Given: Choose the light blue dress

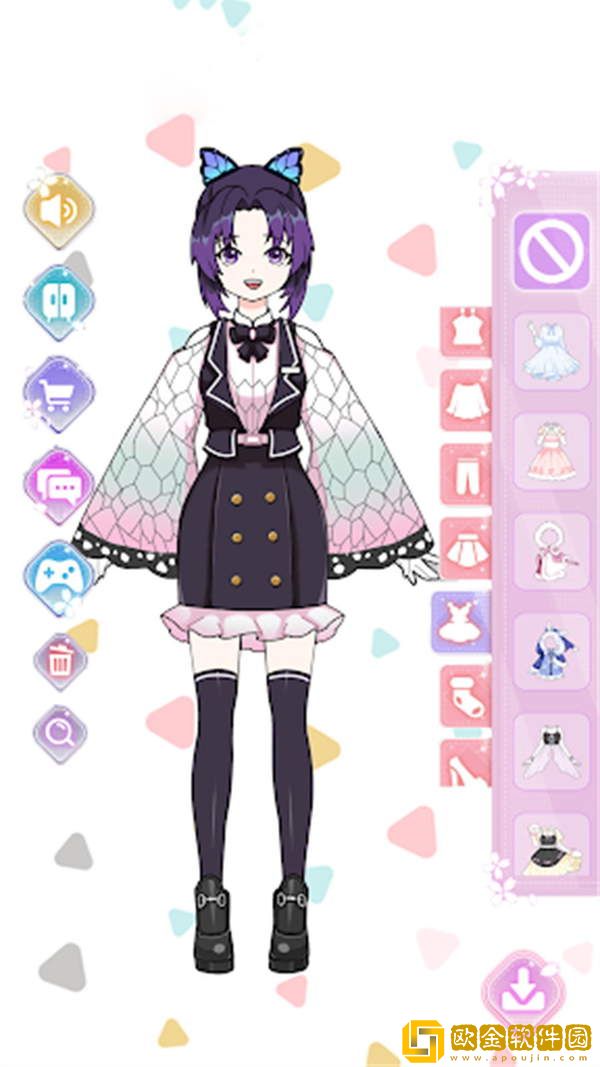Looking at the screenshot, I should click(x=551, y=351).
